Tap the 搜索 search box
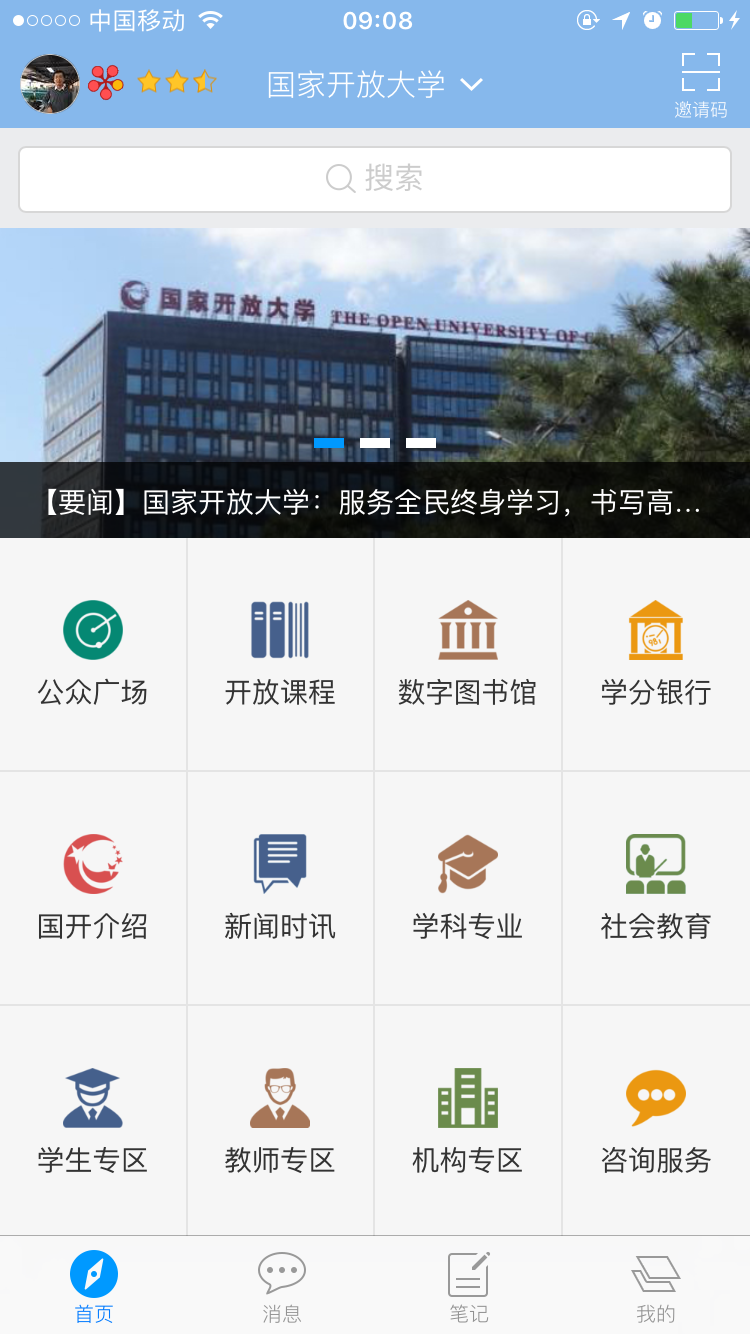The width and height of the screenshot is (750, 1334). 375,179
